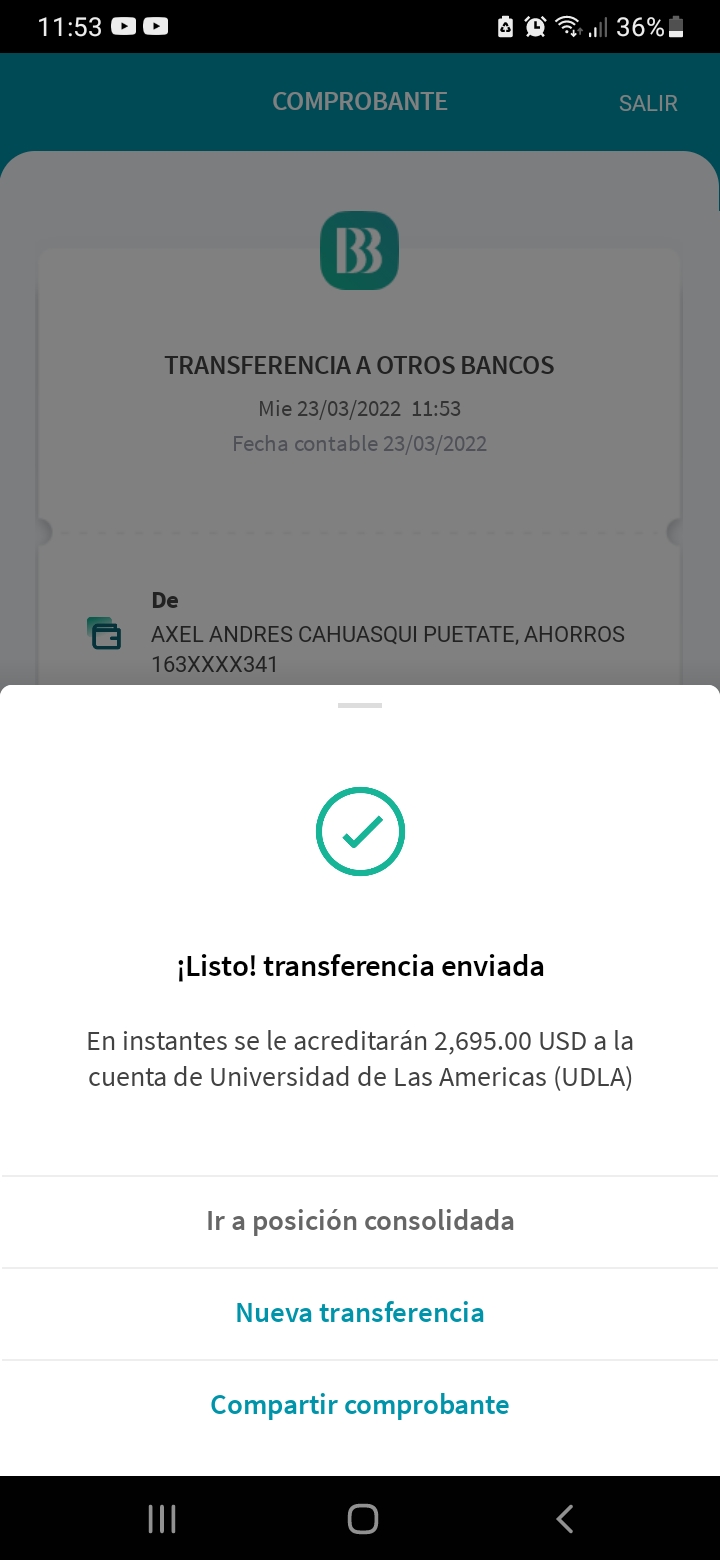This screenshot has width=720, height=1560.
Task: Tap SALIR to exit the receipt
Action: pyautogui.click(x=648, y=103)
